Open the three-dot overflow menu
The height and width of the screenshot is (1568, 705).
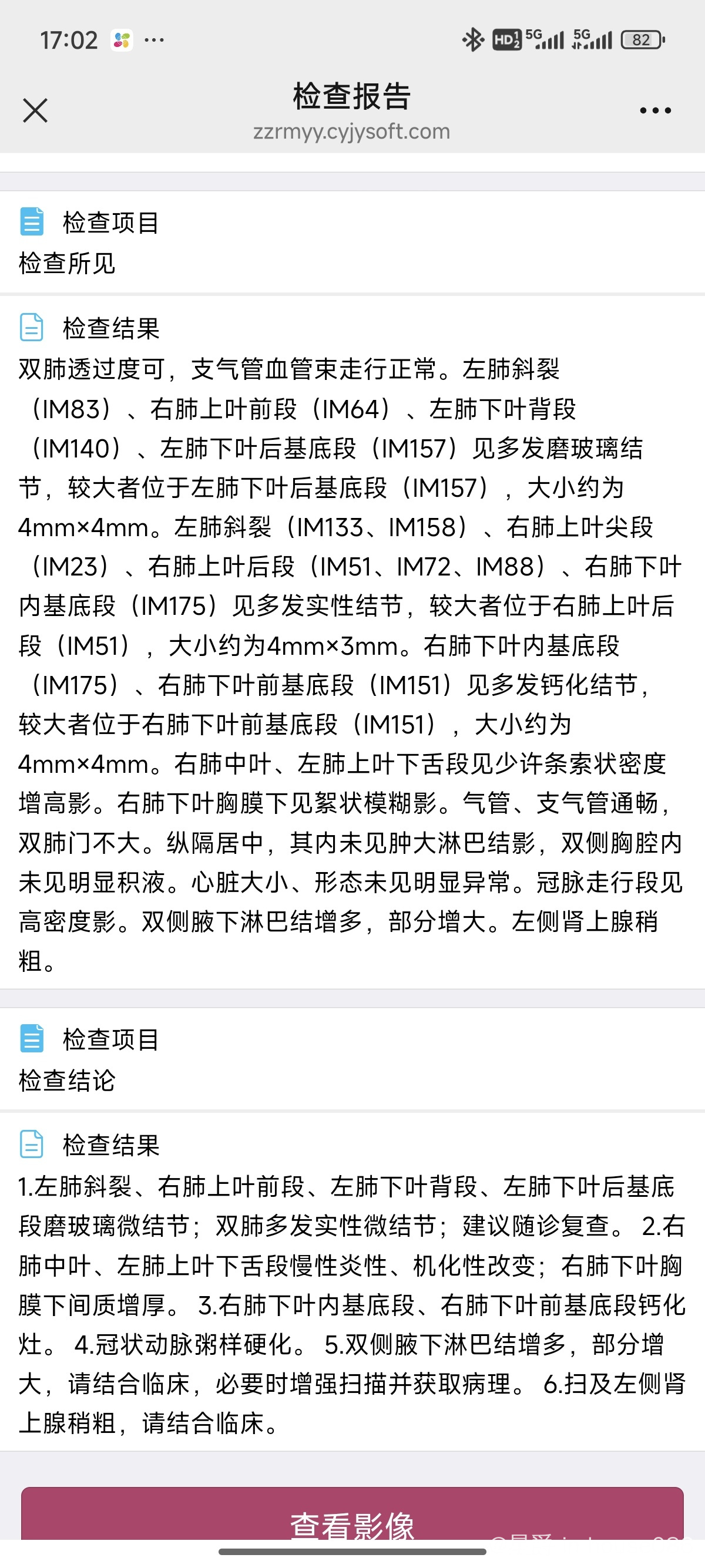[655, 111]
